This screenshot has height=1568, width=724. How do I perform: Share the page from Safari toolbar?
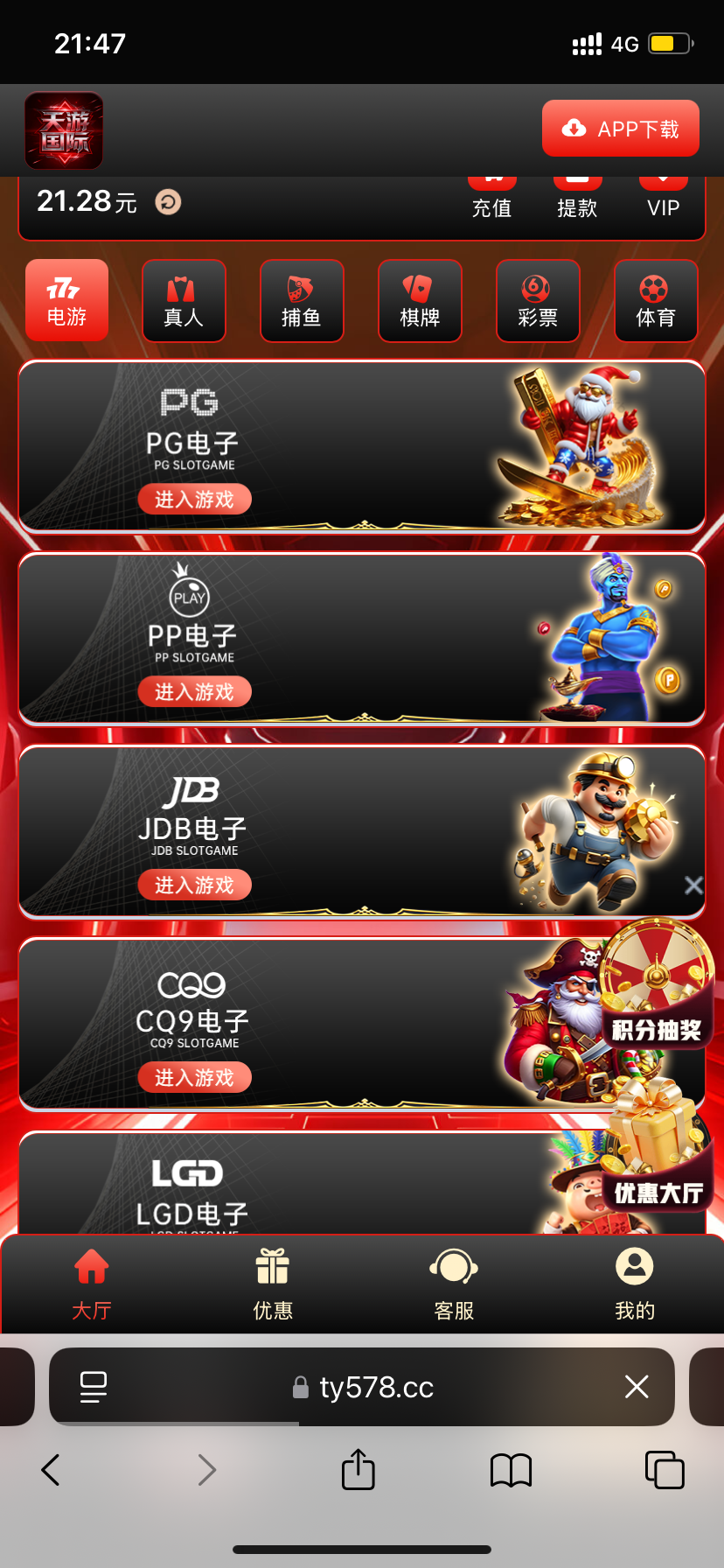pyautogui.click(x=358, y=1469)
